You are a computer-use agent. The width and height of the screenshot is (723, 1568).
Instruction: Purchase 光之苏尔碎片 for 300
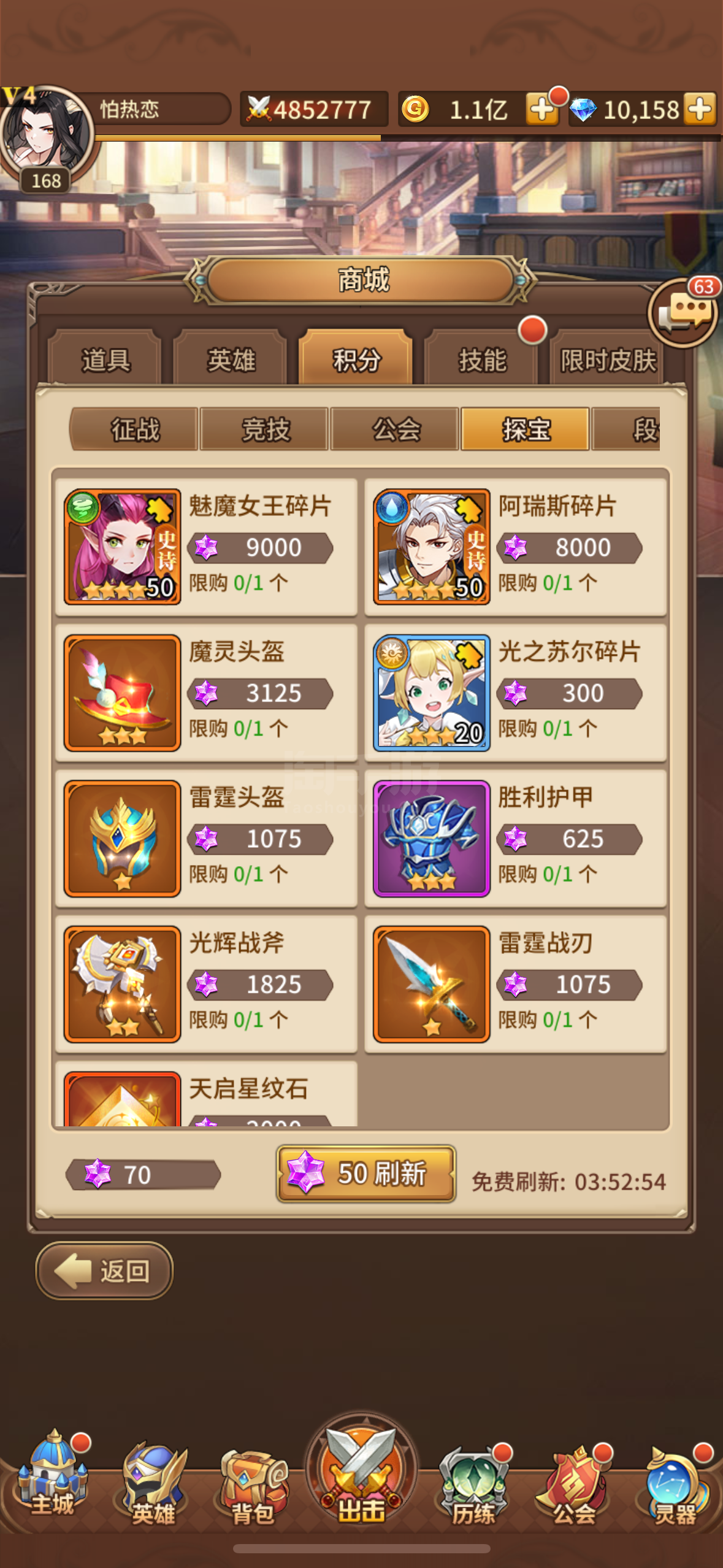click(x=516, y=693)
